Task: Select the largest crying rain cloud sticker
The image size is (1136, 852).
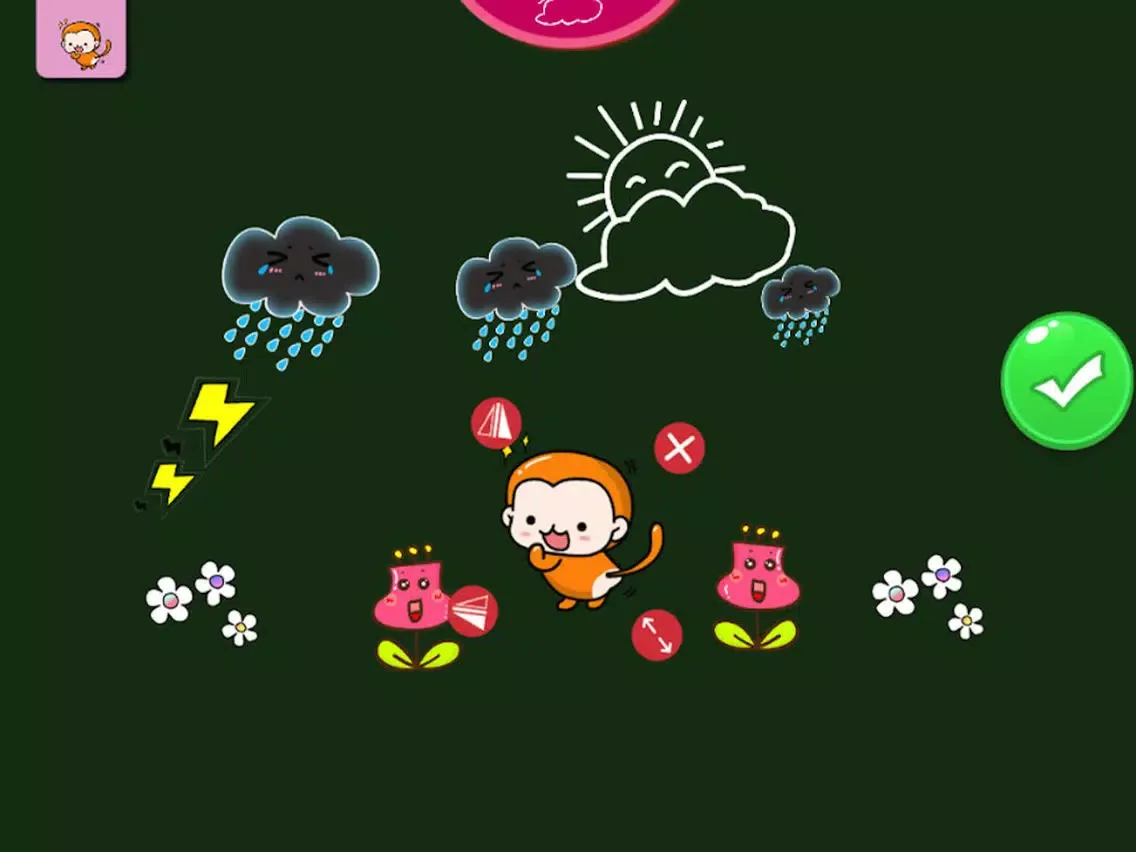Action: click(299, 263)
